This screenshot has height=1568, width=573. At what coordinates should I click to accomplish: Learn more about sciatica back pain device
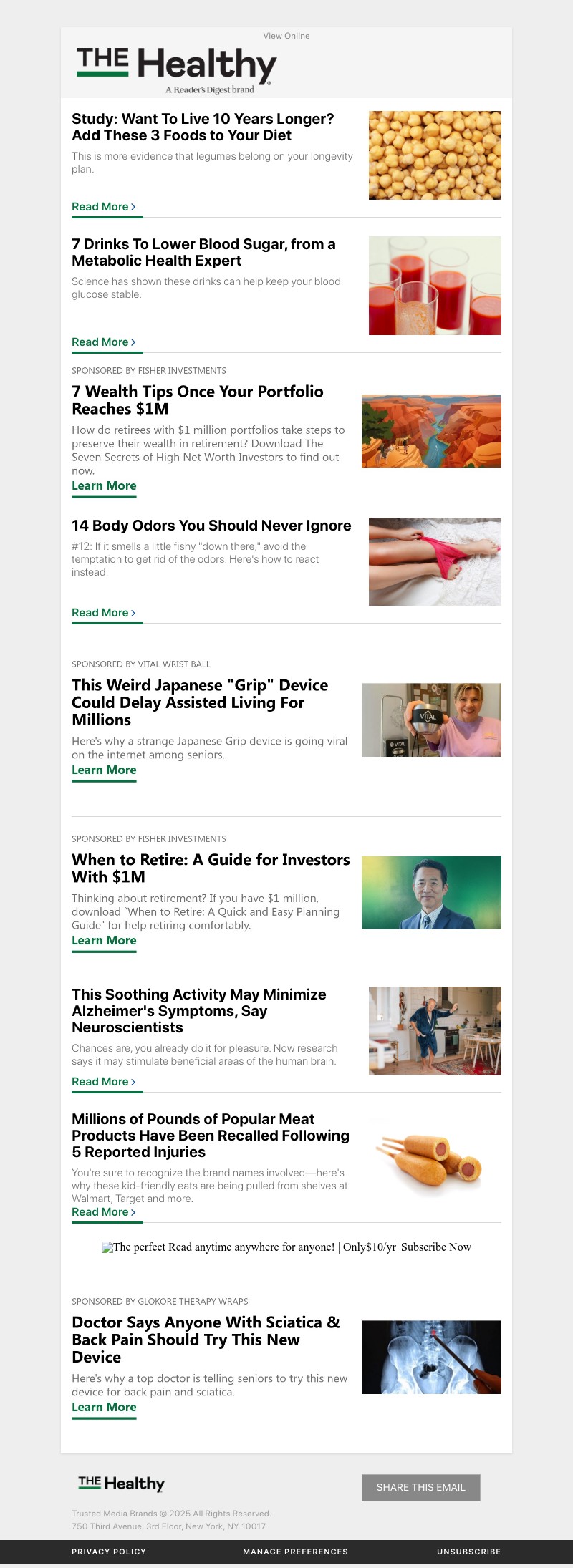(x=104, y=1407)
